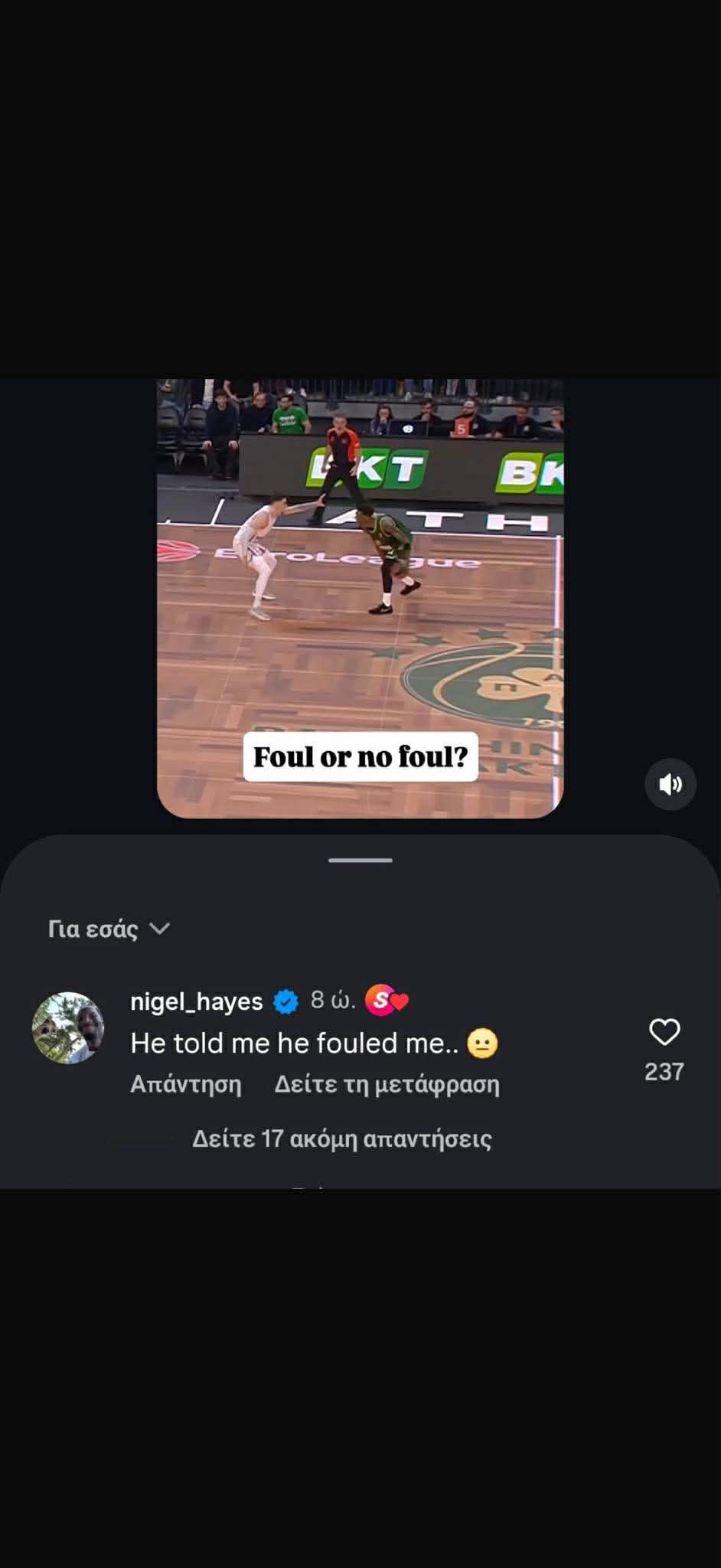
Task: Open nigel_hayes username link
Action: coord(197,1001)
